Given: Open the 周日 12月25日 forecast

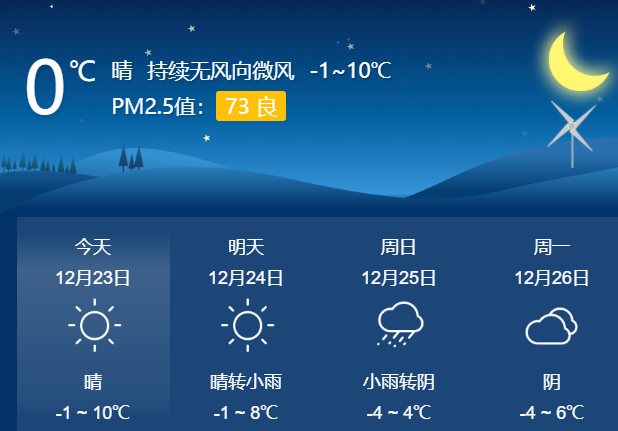Looking at the screenshot, I should [x=399, y=325].
